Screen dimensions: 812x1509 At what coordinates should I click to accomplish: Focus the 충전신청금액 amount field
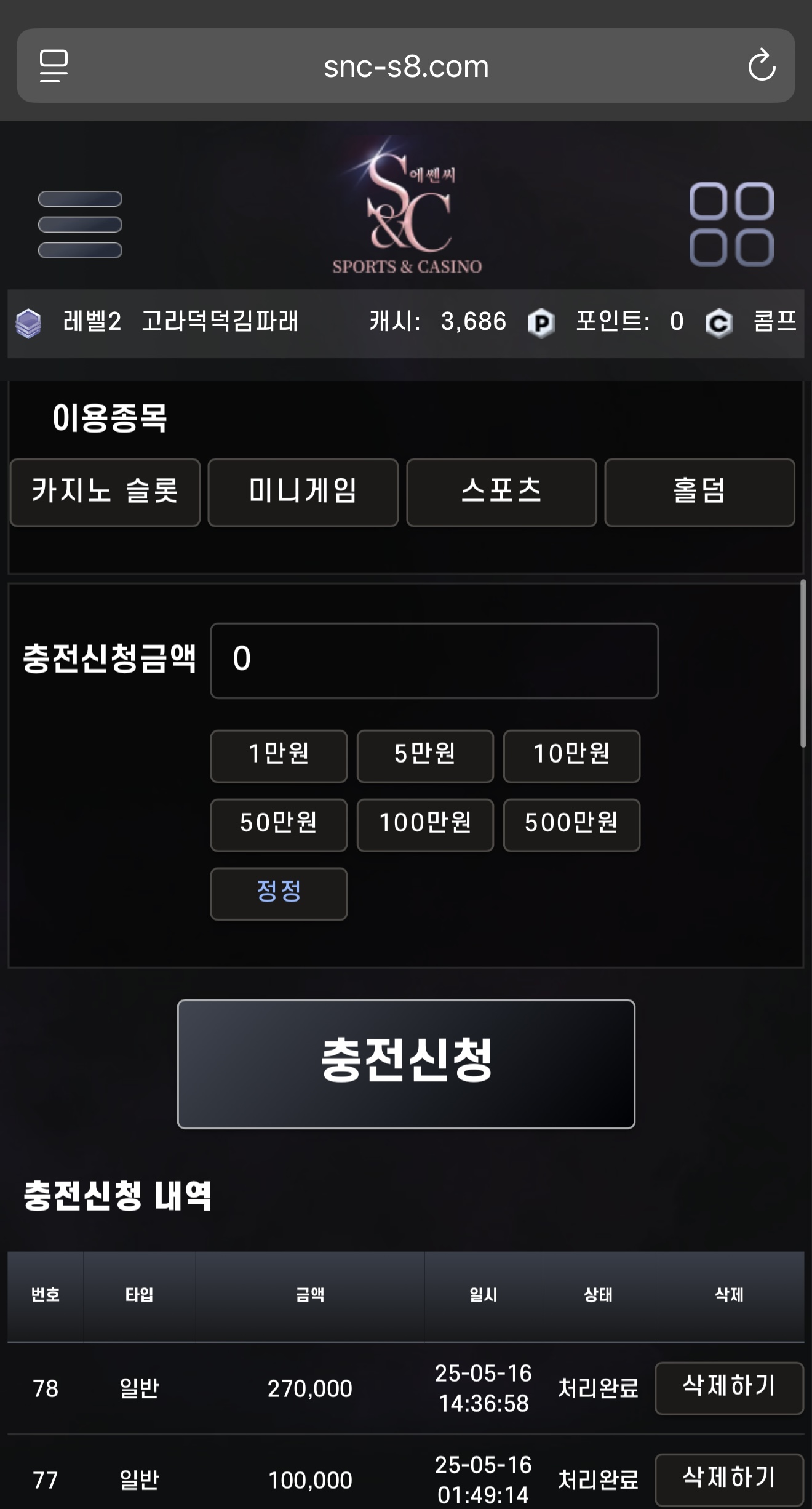coord(434,660)
